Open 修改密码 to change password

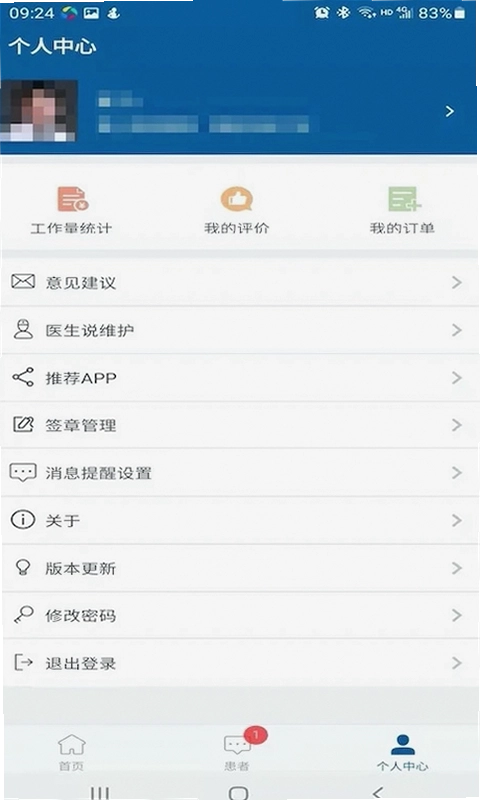point(240,615)
